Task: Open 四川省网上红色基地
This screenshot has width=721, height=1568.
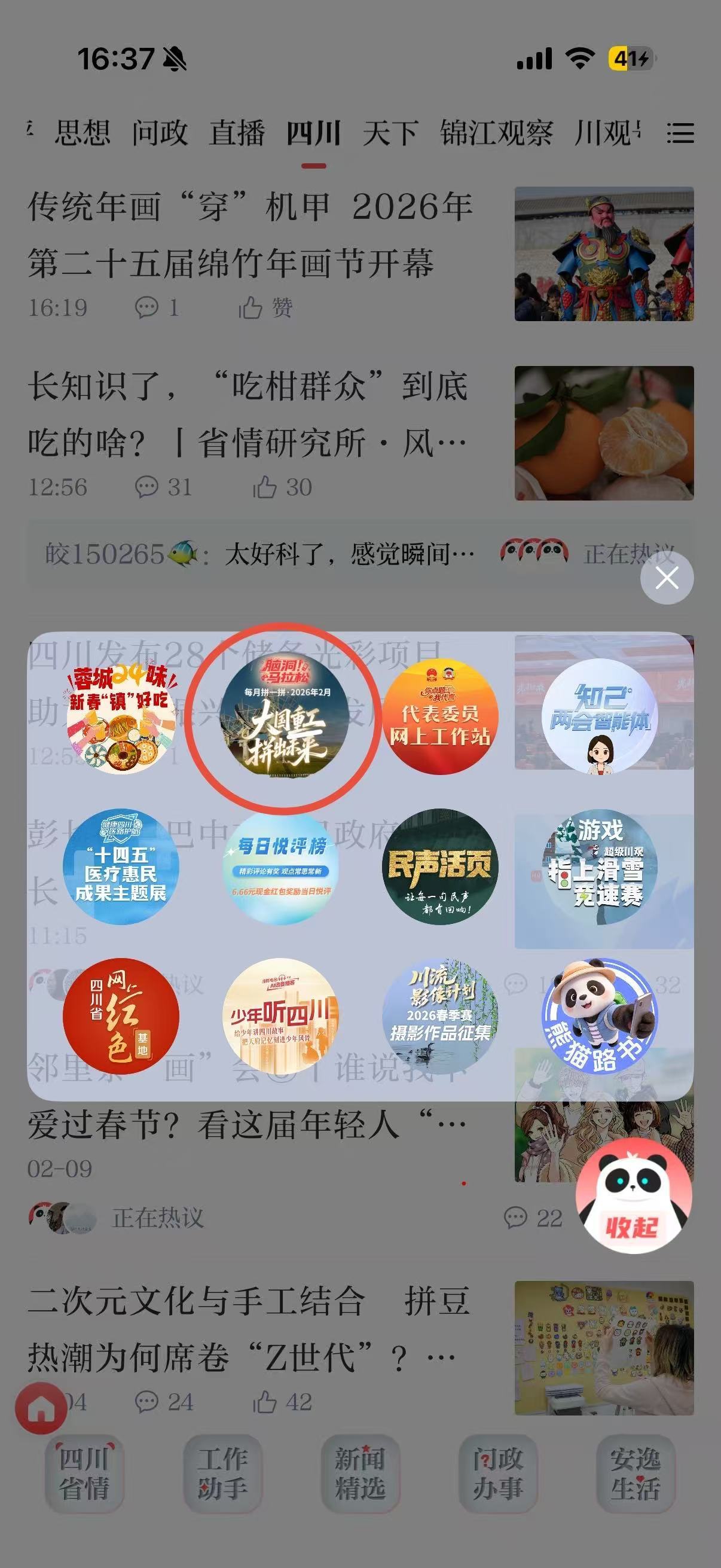Action: coord(121,1015)
